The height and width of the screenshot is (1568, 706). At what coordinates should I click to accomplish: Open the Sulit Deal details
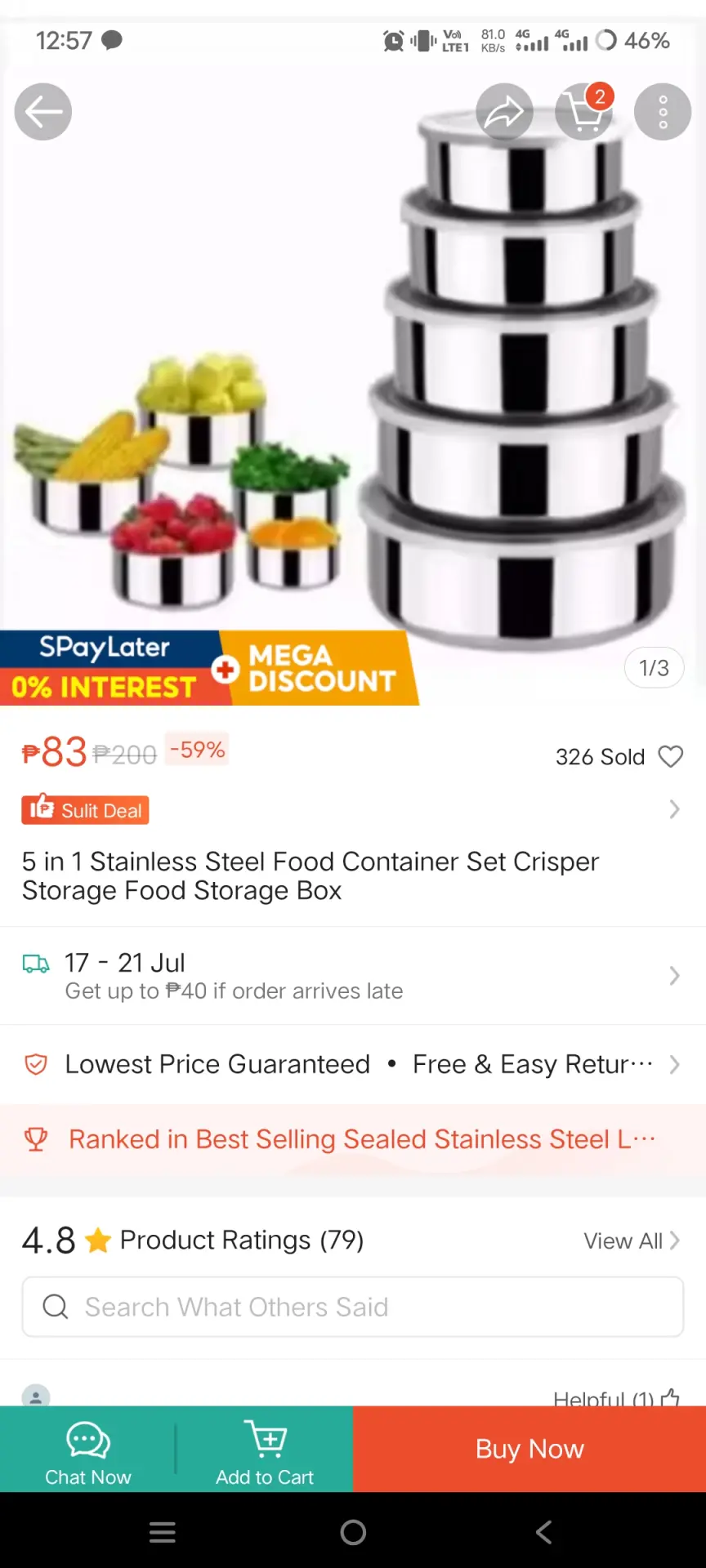(353, 810)
